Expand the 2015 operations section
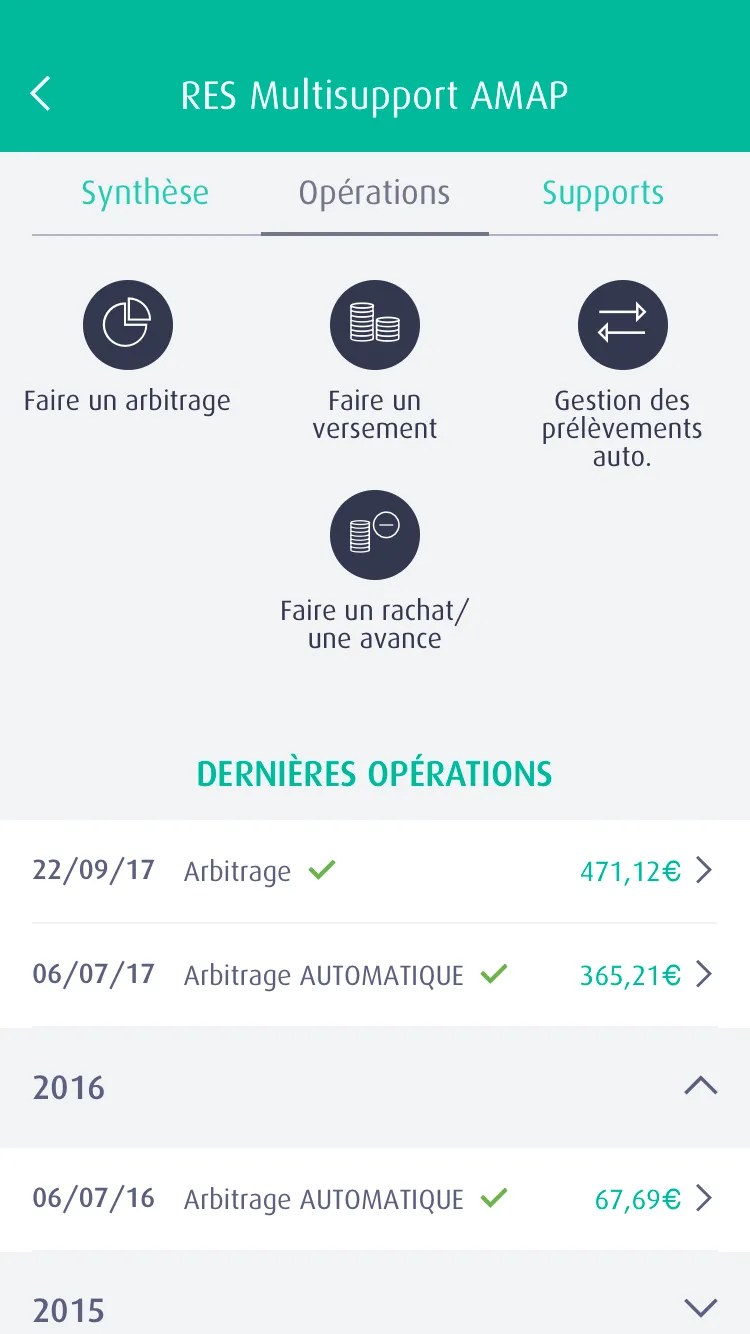750x1334 pixels. 701,1307
